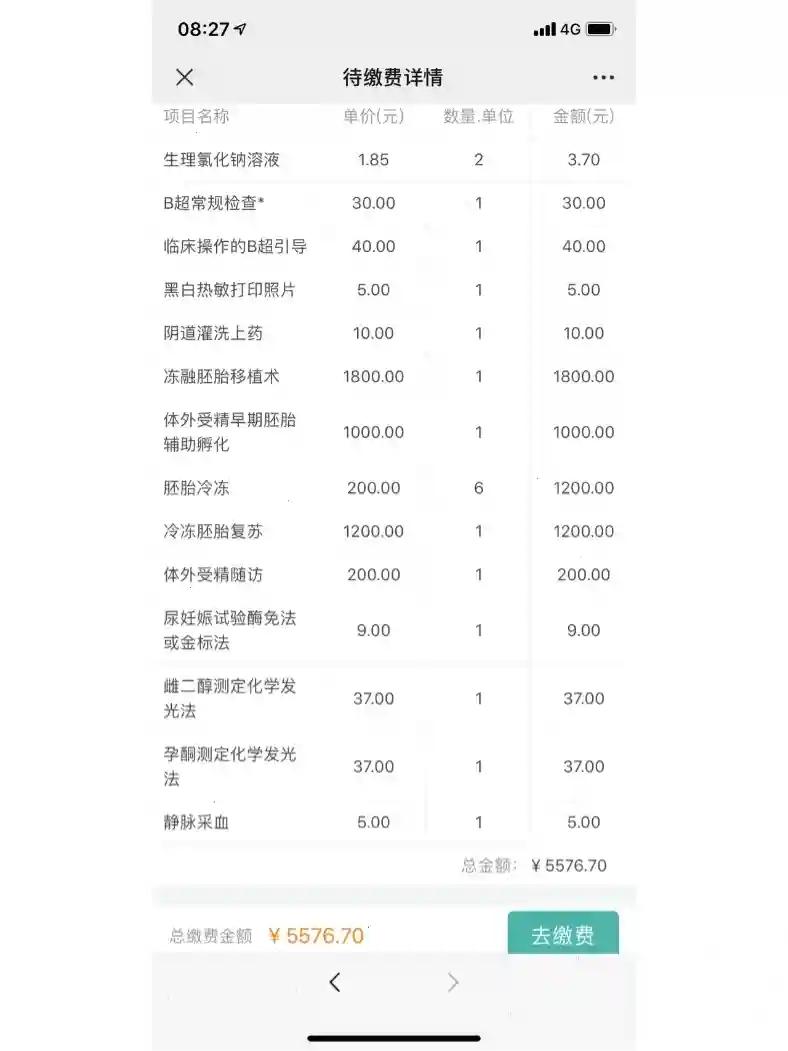Close the 待缴费详情 page

click(185, 78)
